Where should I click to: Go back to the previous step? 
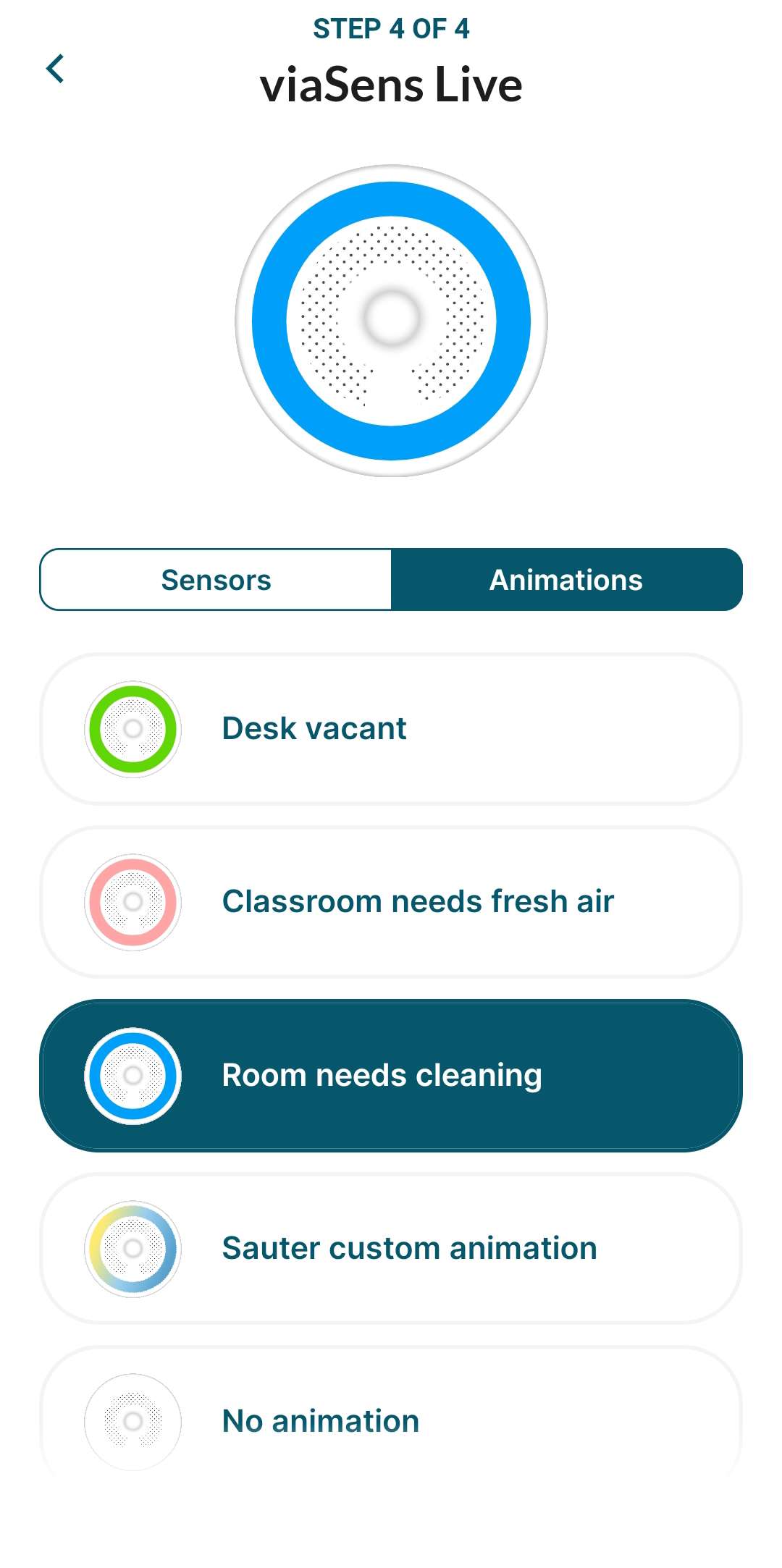pyautogui.click(x=55, y=69)
